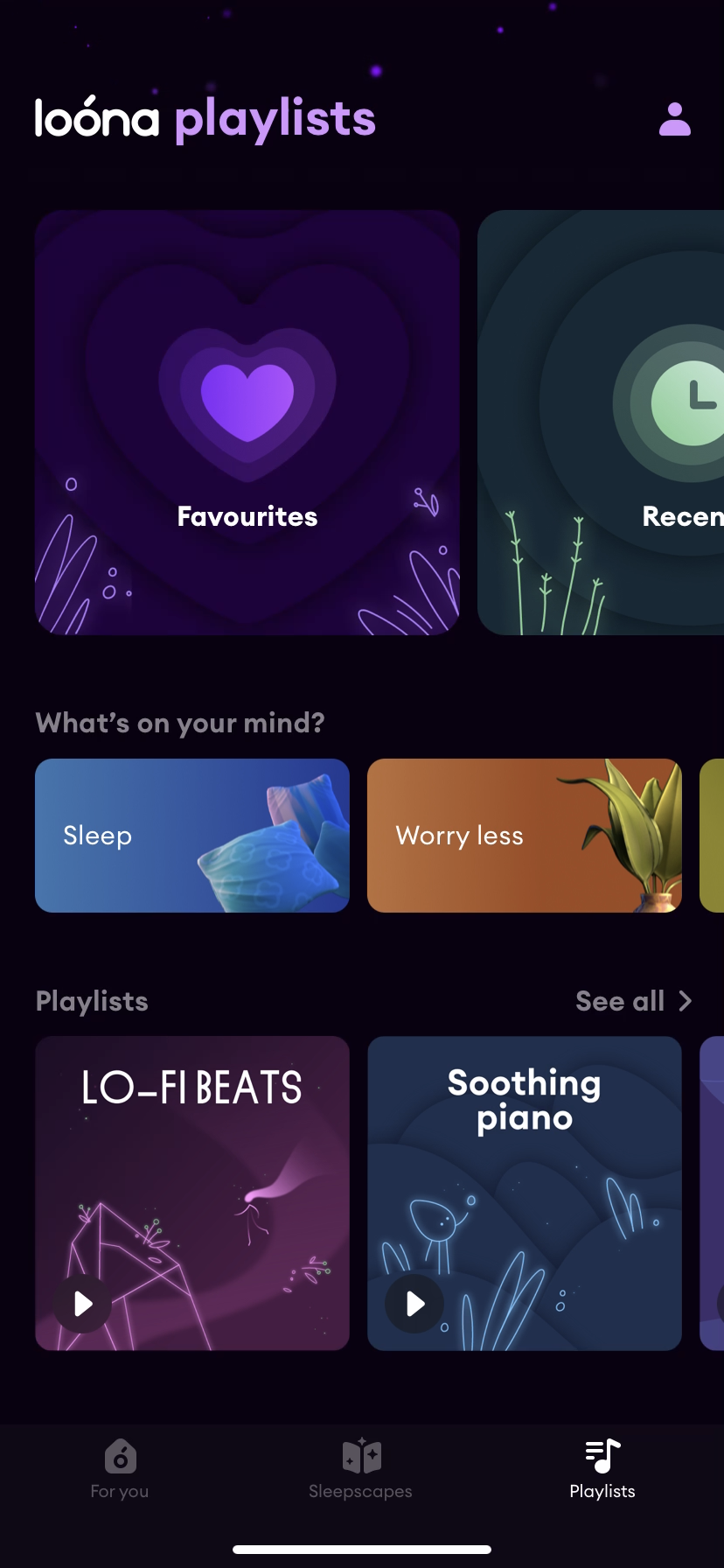724x1568 pixels.
Task: Play the Lo-Fi Beats playlist
Action: point(83,1304)
